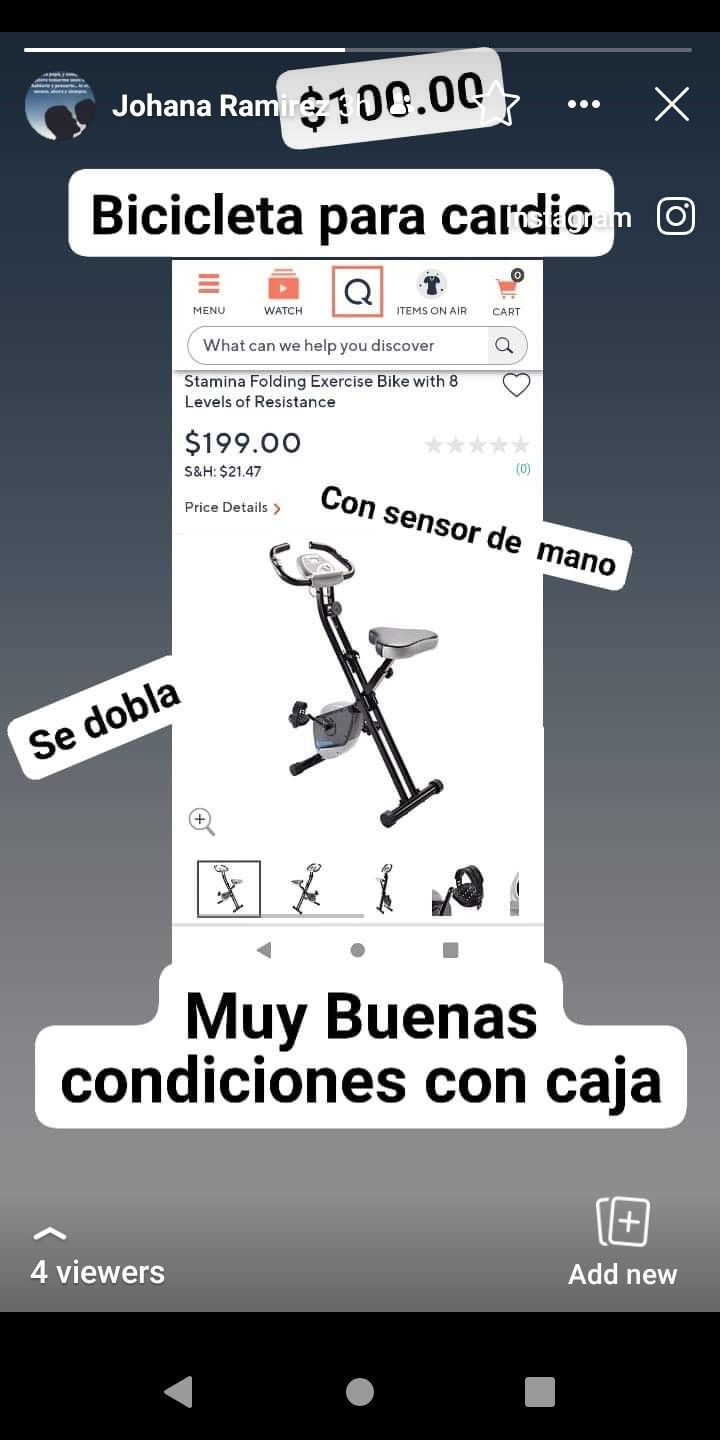Image resolution: width=720 pixels, height=1440 pixels.
Task: Close the story viewer
Action: (671, 104)
